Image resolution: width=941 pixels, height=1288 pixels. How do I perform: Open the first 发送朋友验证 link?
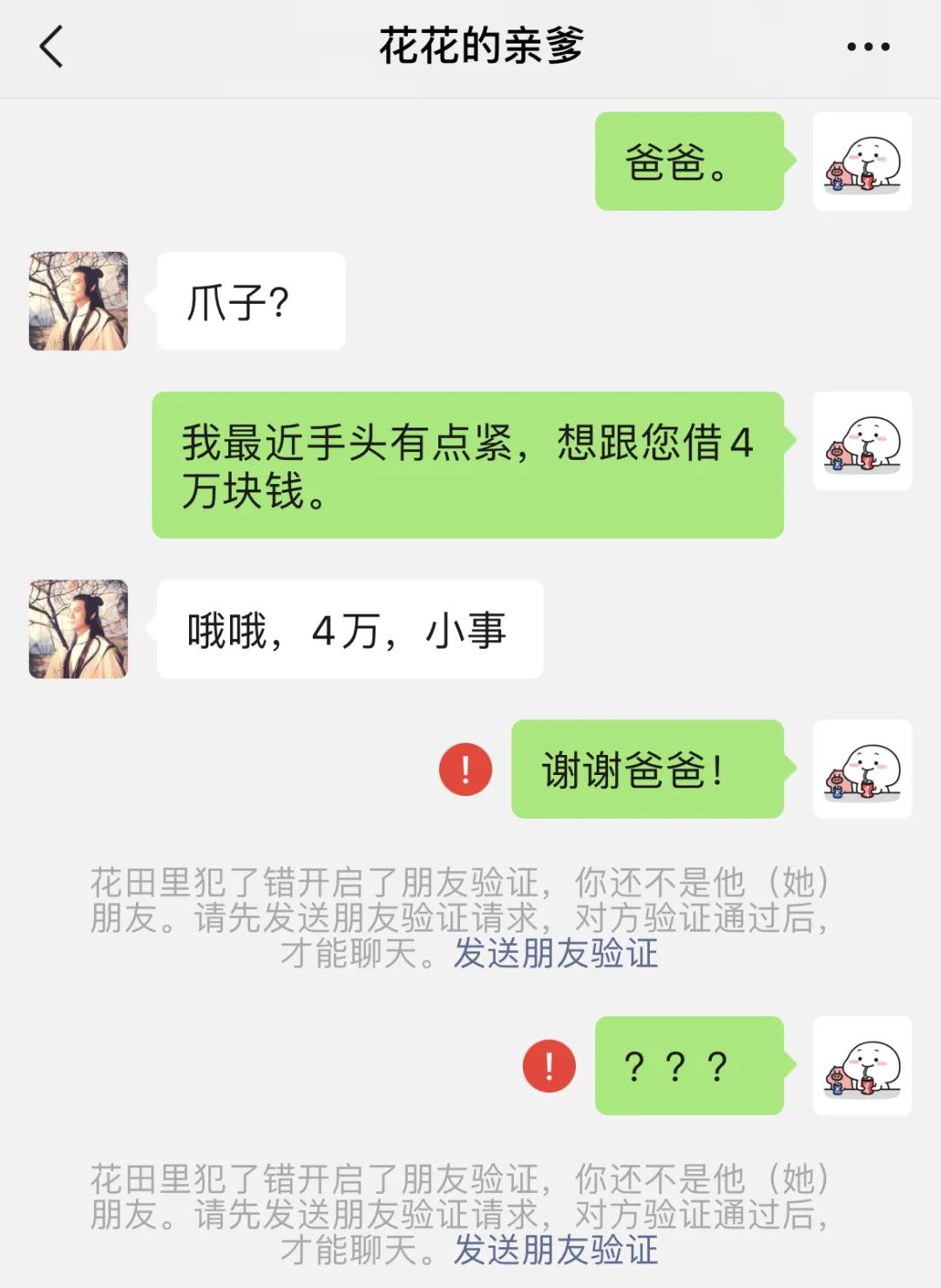(x=555, y=956)
